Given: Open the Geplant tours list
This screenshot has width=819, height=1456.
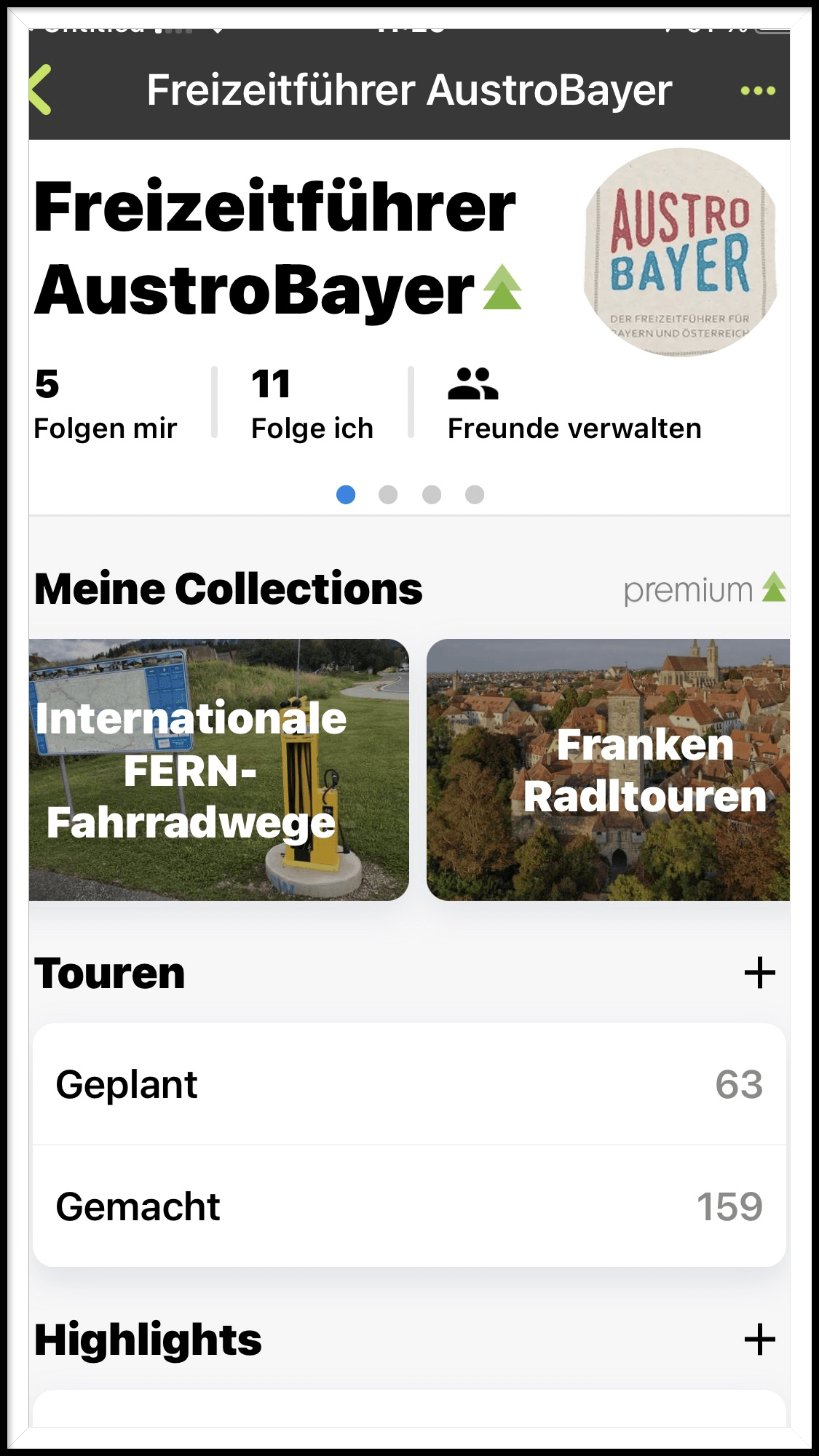Looking at the screenshot, I should 409,1084.
